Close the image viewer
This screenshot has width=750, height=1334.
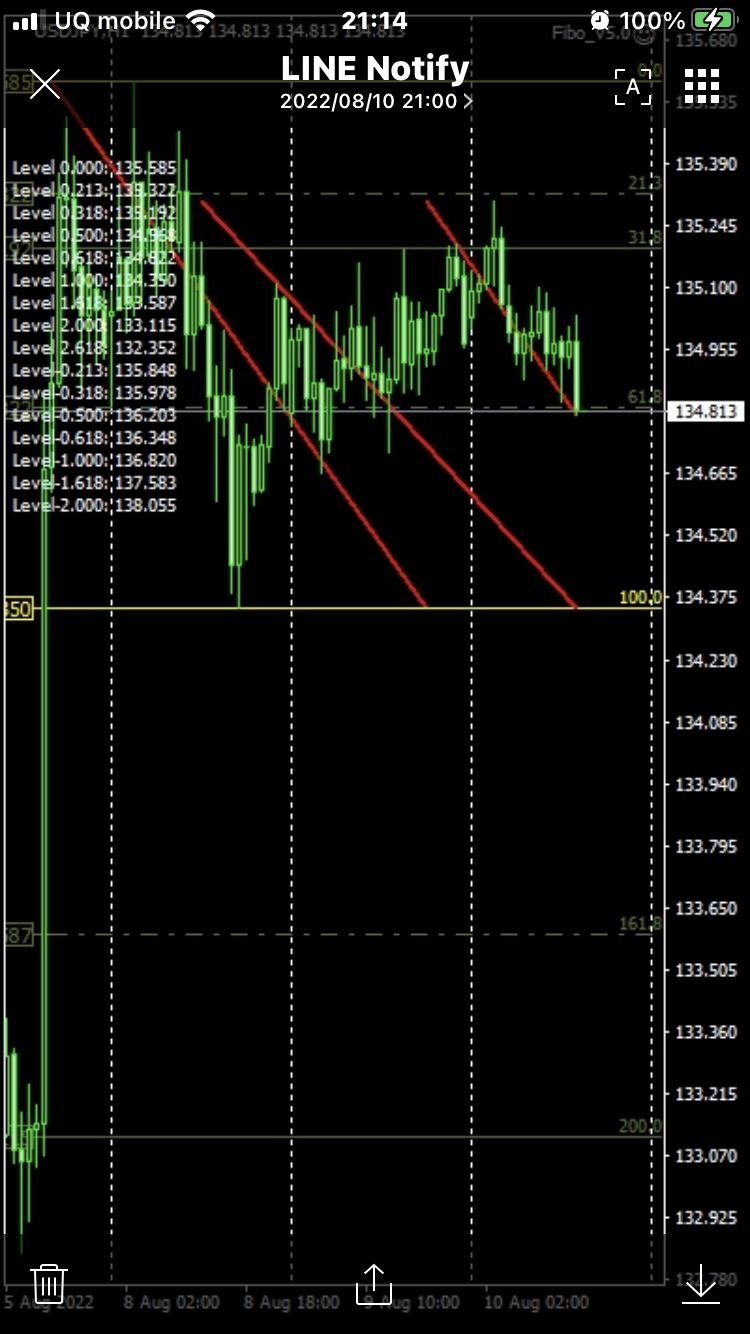pyautogui.click(x=46, y=85)
